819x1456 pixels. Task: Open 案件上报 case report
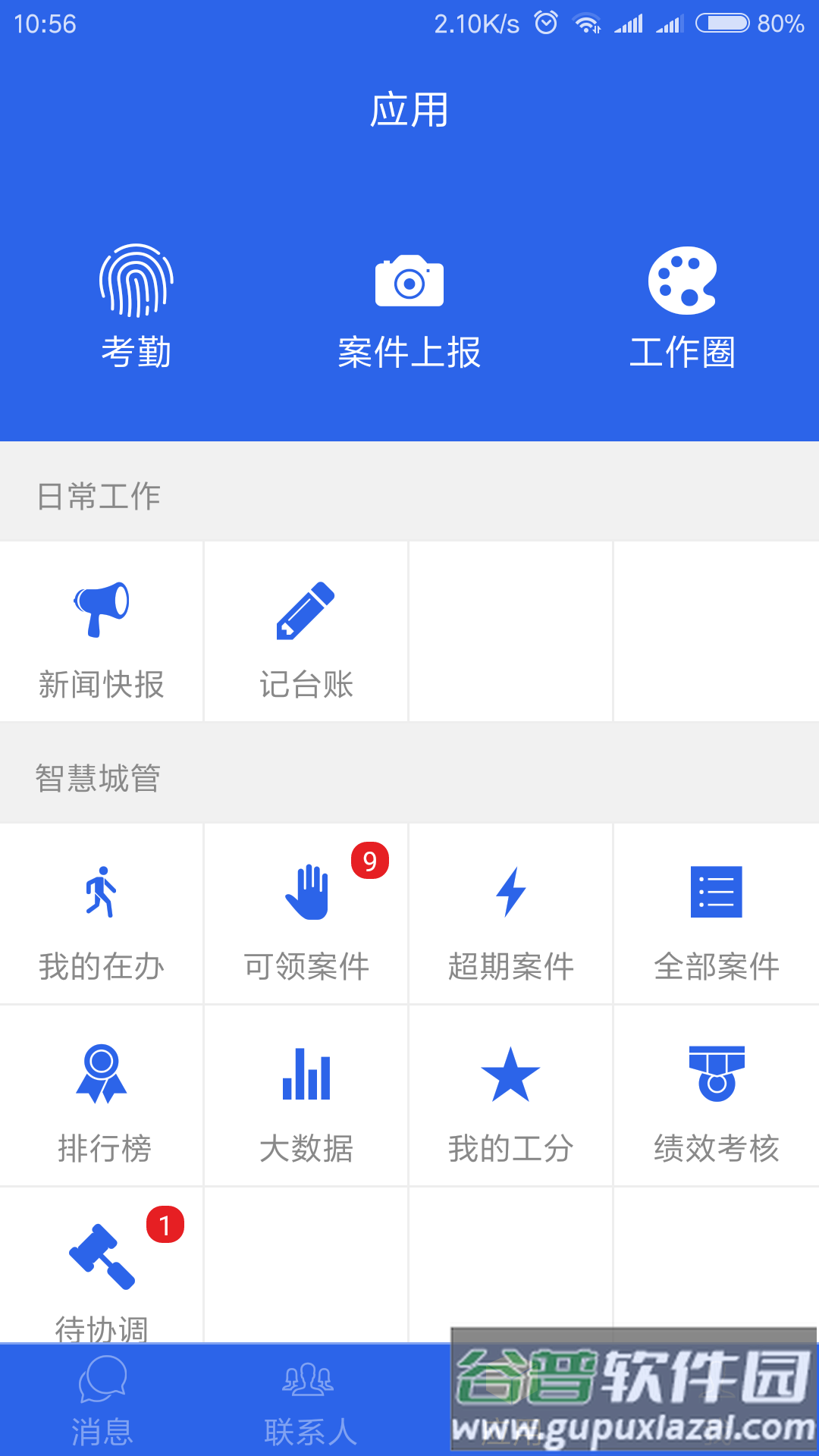(409, 307)
